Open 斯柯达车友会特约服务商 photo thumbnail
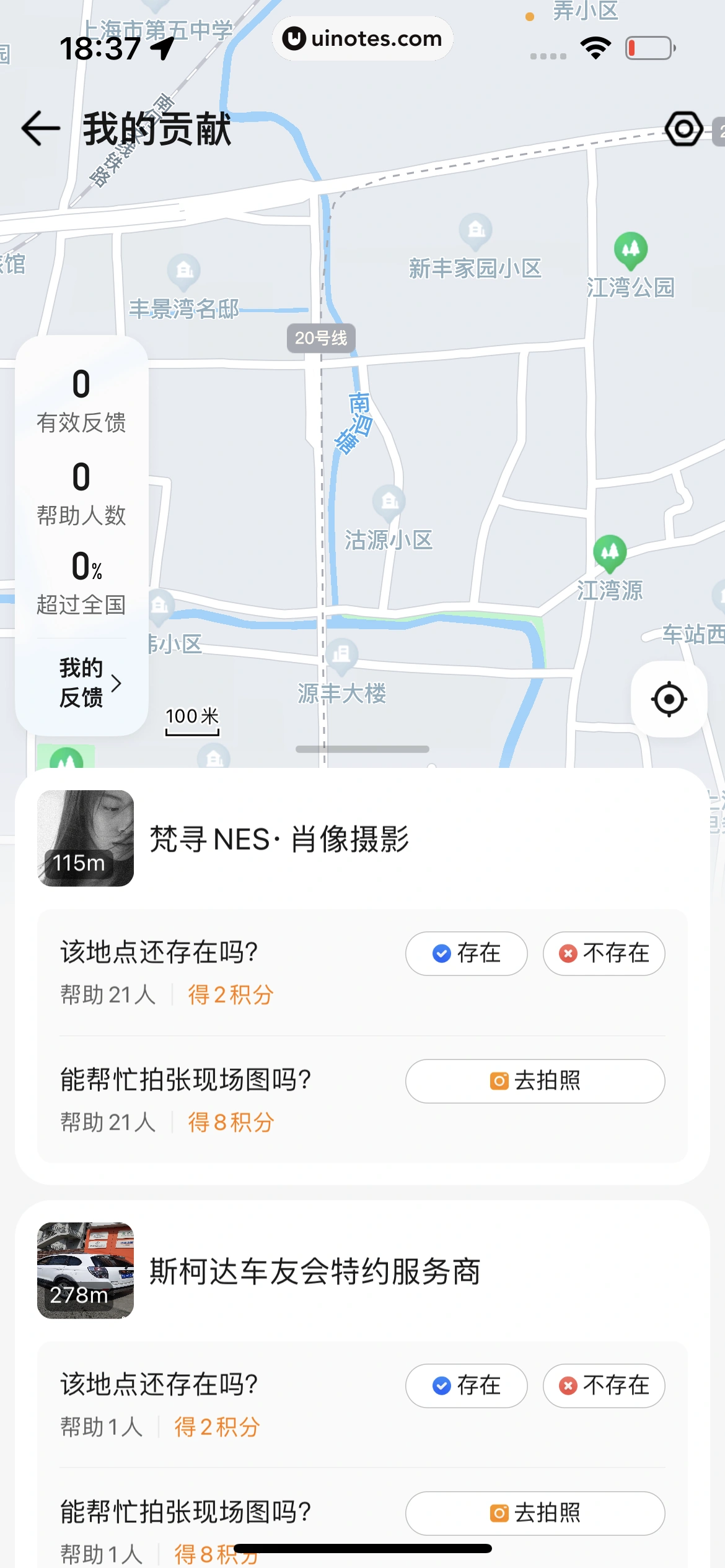This screenshot has width=725, height=1568. 86,1270
